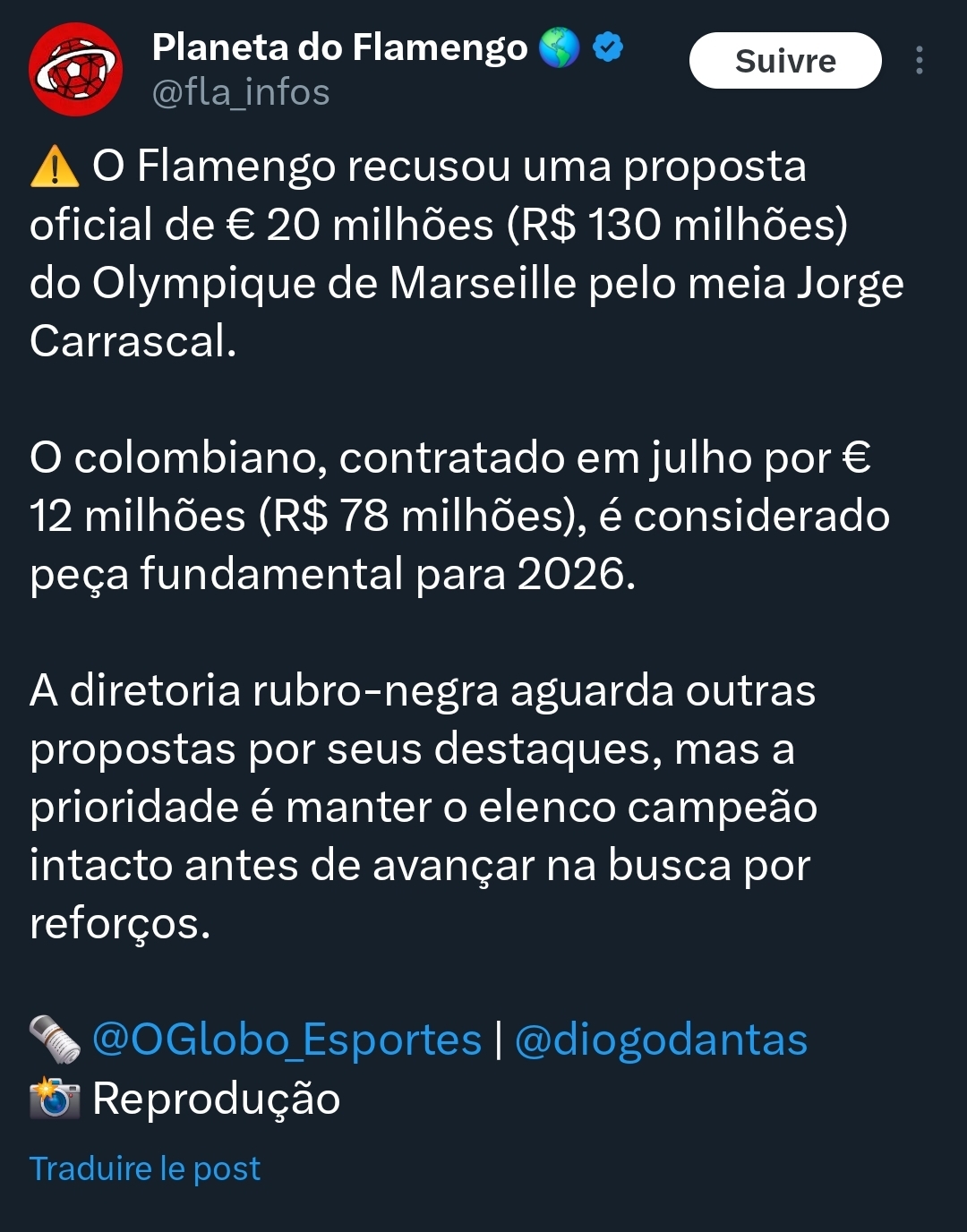
Task: Open the @diogodantas mention
Action: point(661,1039)
